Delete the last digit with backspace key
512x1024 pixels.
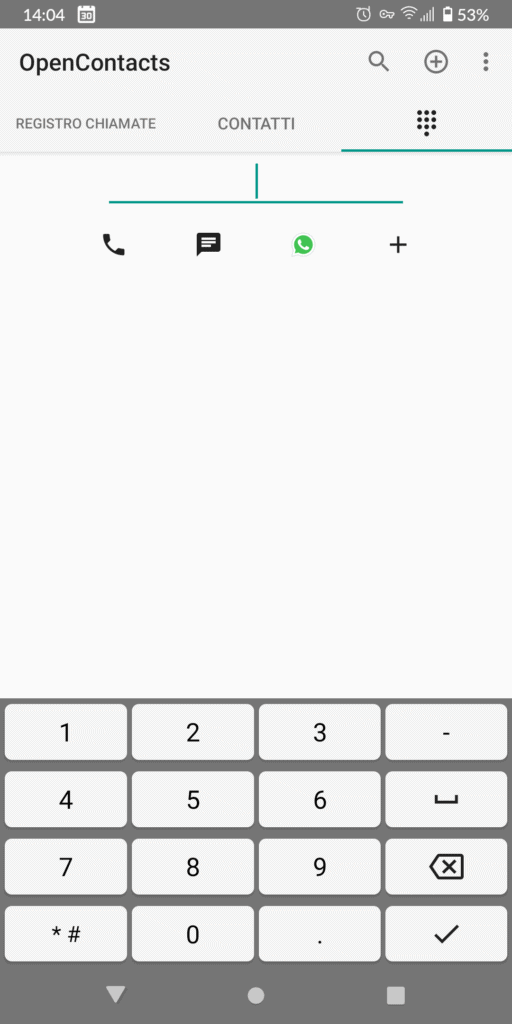coord(446,867)
